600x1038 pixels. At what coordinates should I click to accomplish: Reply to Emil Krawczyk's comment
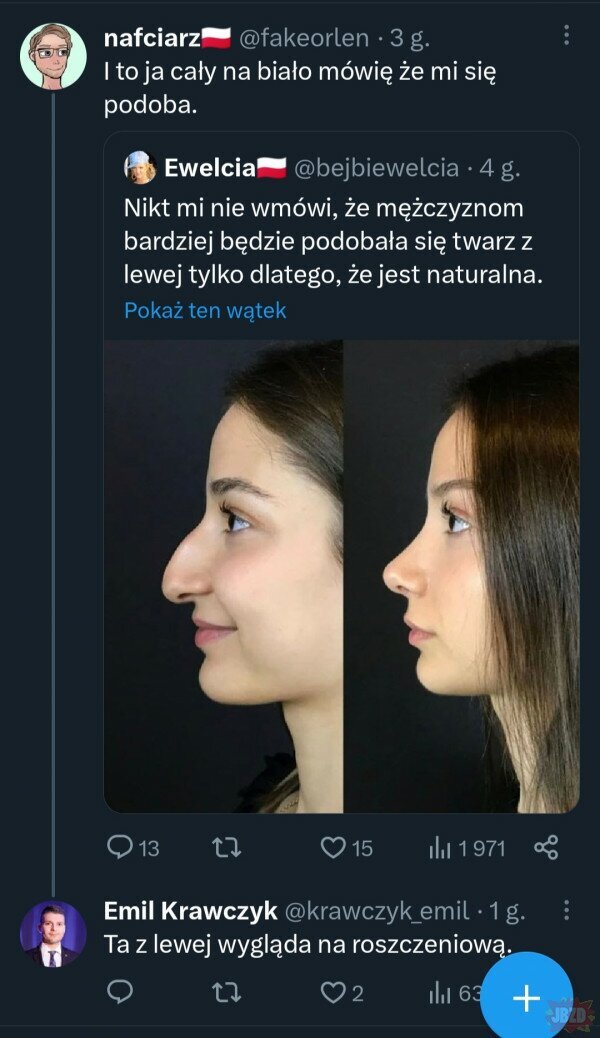(x=120, y=992)
